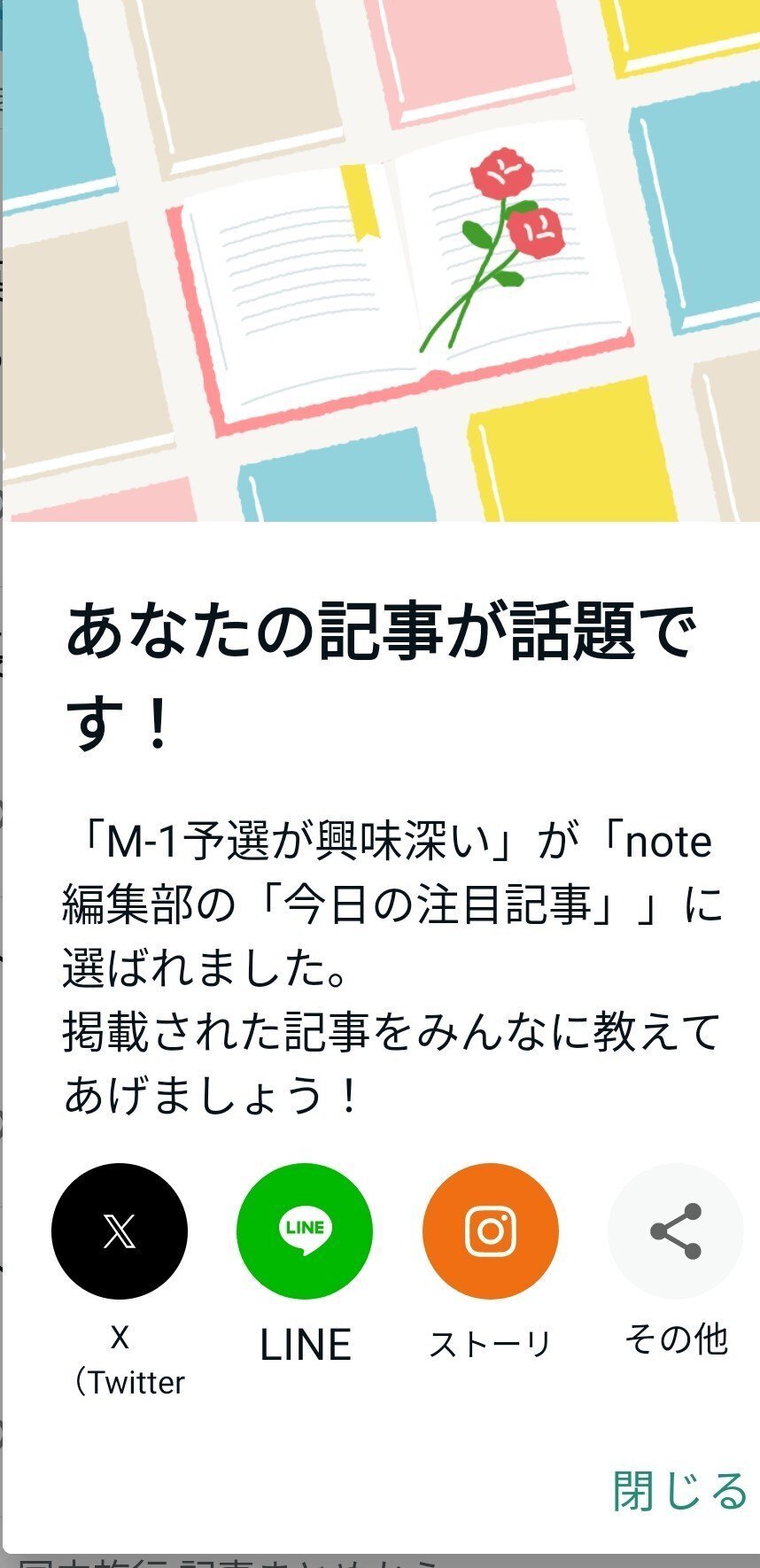Screen dimensions: 760x1568
Task: Share the article on X (Twitter)
Action: click(121, 1229)
